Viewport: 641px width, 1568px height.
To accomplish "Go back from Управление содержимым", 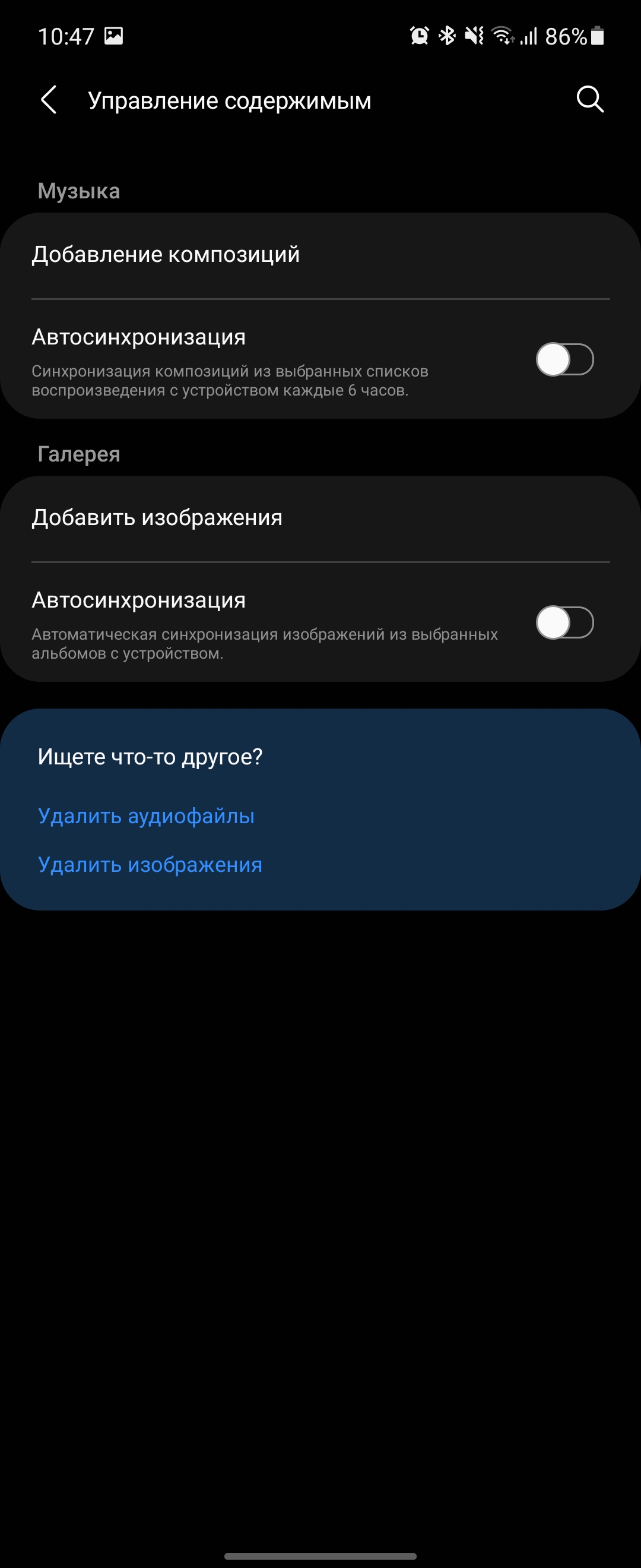I will 49,100.
